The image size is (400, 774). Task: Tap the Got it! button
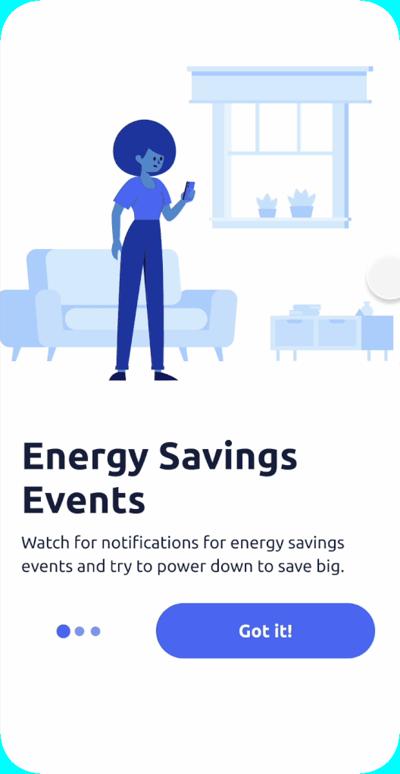tap(265, 630)
